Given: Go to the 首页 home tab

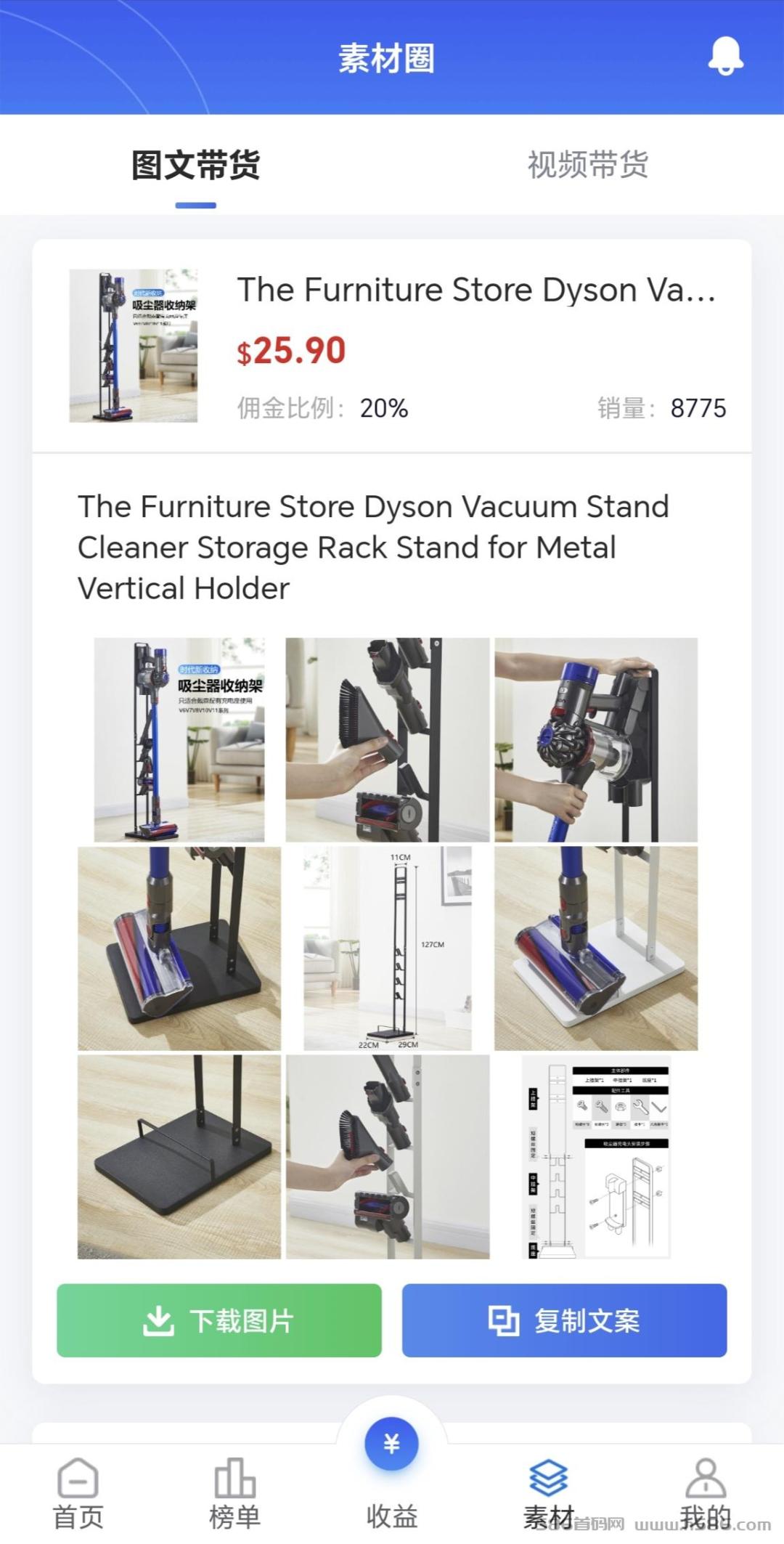Looking at the screenshot, I should [x=78, y=1495].
